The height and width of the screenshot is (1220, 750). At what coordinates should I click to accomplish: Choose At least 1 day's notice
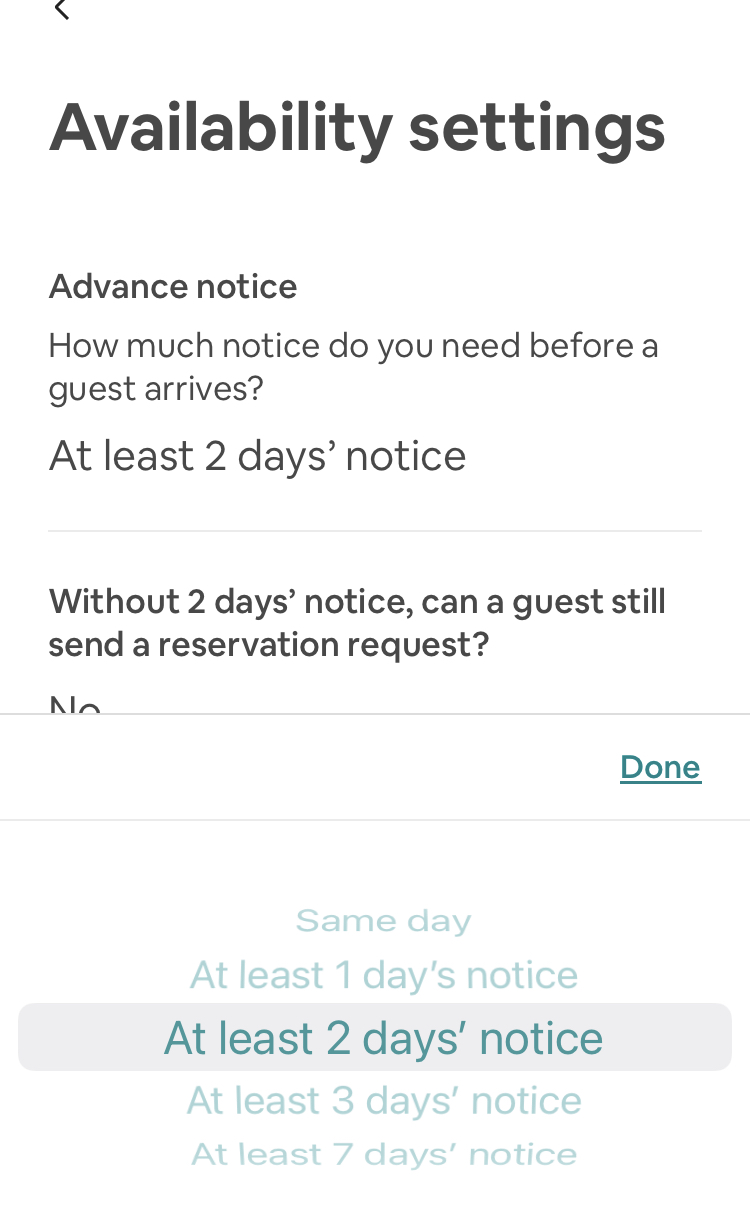(384, 975)
